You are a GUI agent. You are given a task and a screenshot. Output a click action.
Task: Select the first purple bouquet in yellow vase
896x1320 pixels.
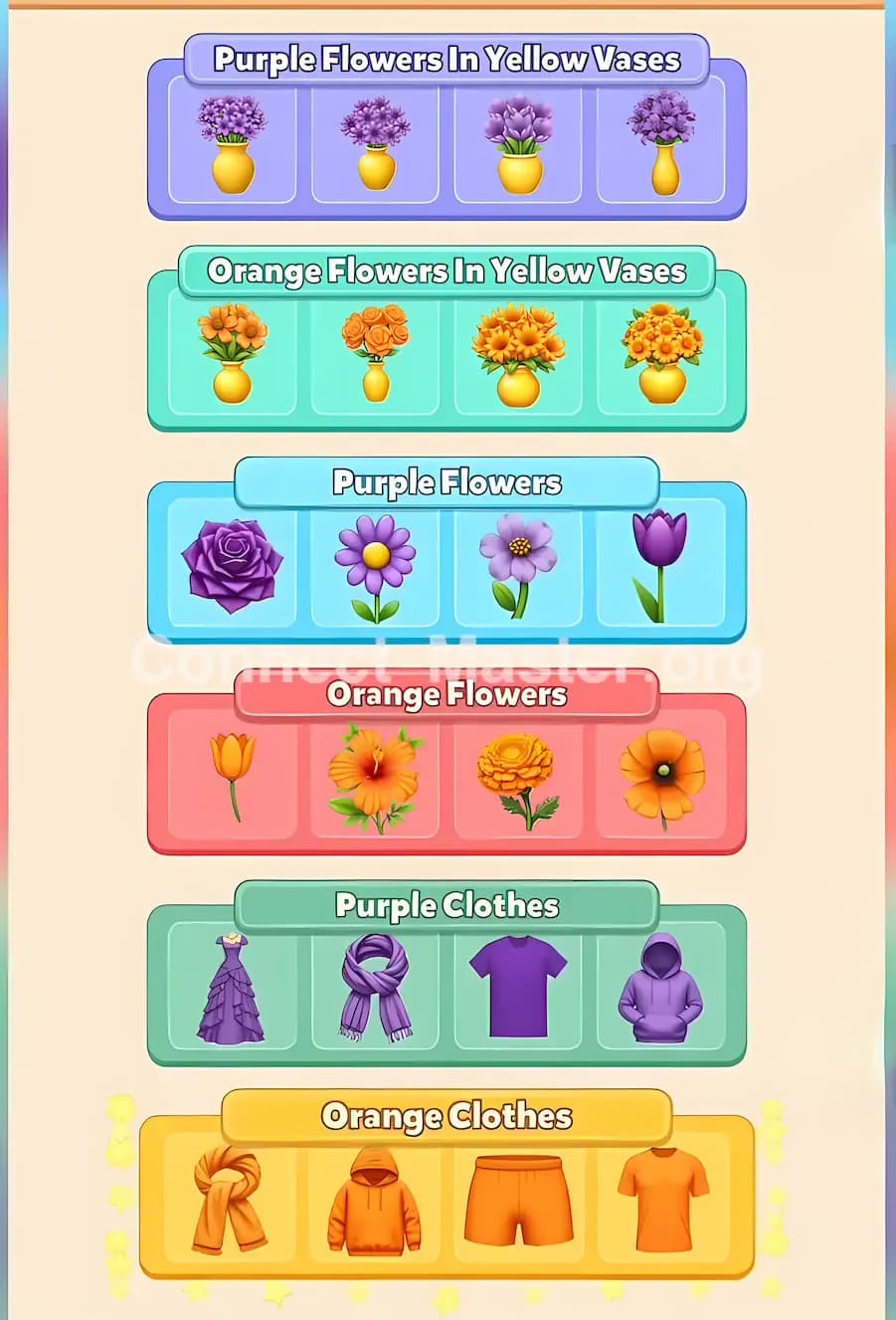(230, 144)
